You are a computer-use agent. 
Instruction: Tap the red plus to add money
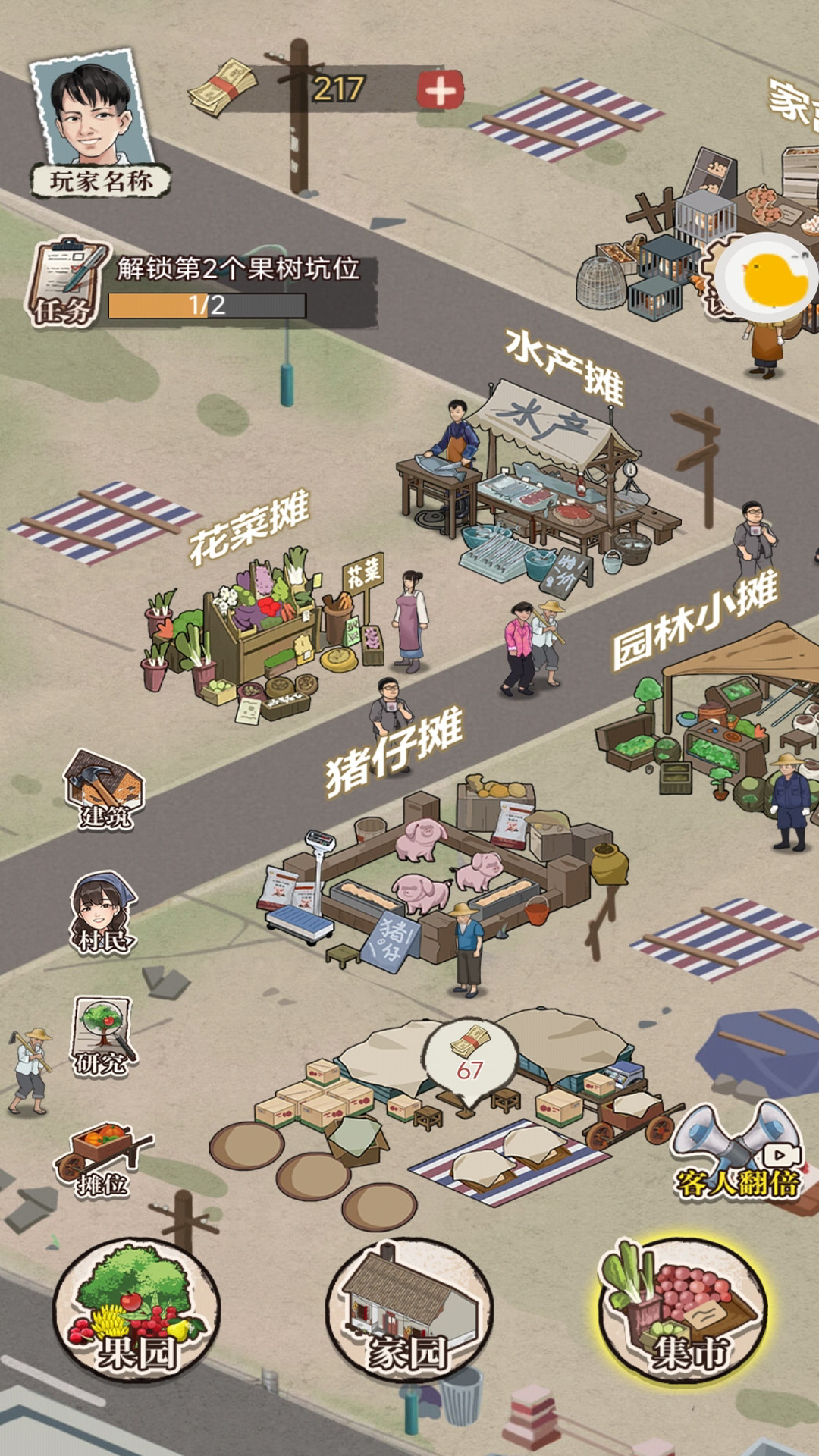pos(440,91)
